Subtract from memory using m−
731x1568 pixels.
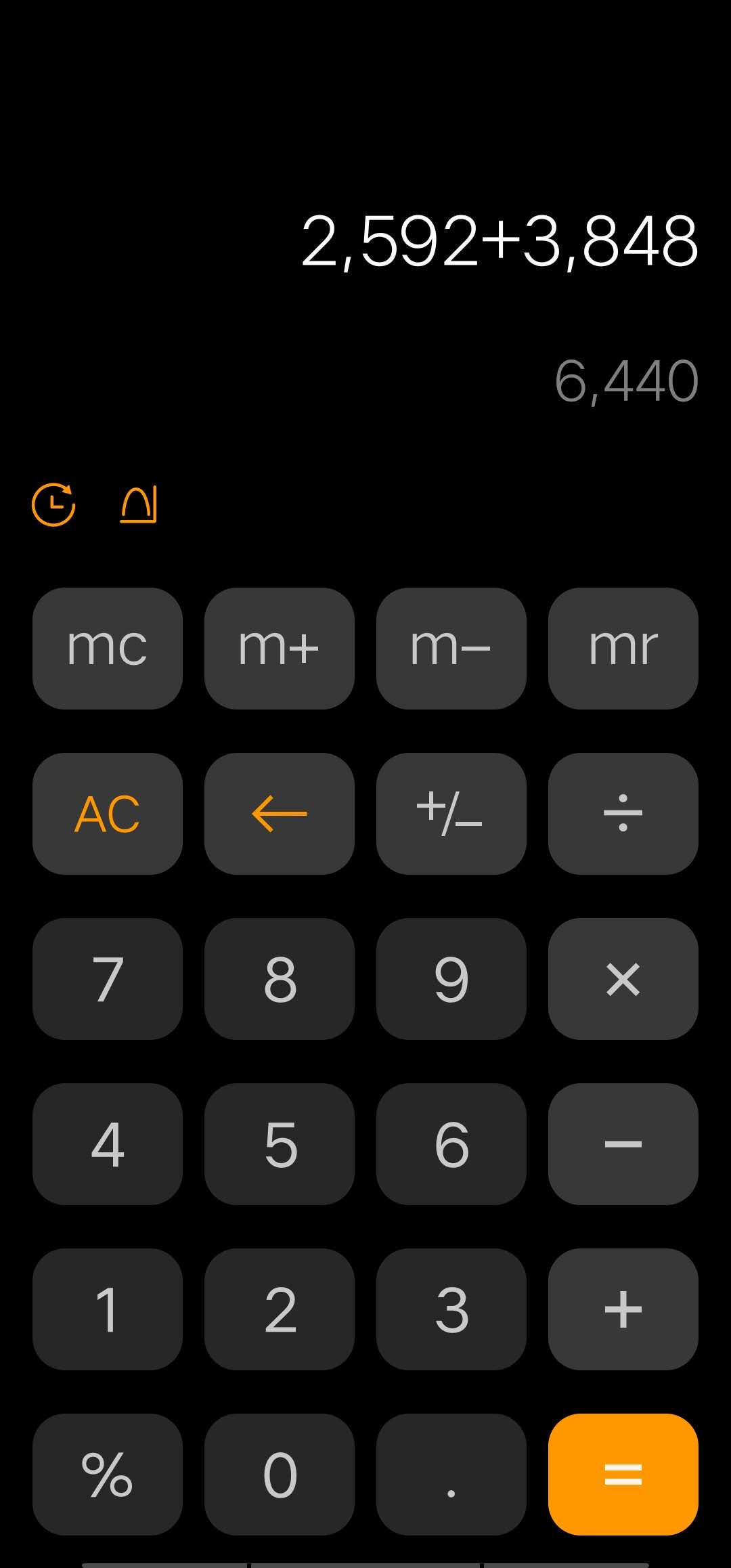[451, 648]
